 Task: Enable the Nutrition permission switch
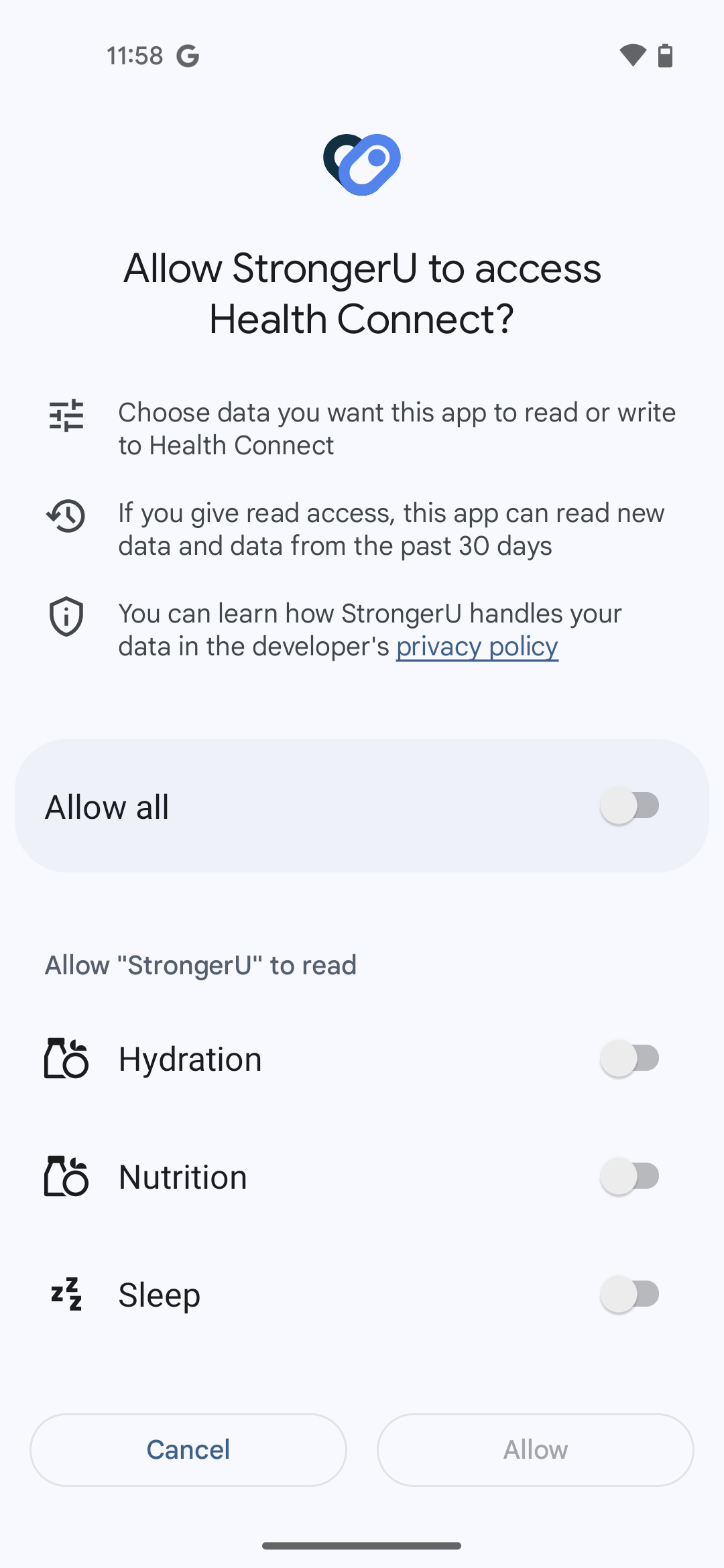[631, 1176]
